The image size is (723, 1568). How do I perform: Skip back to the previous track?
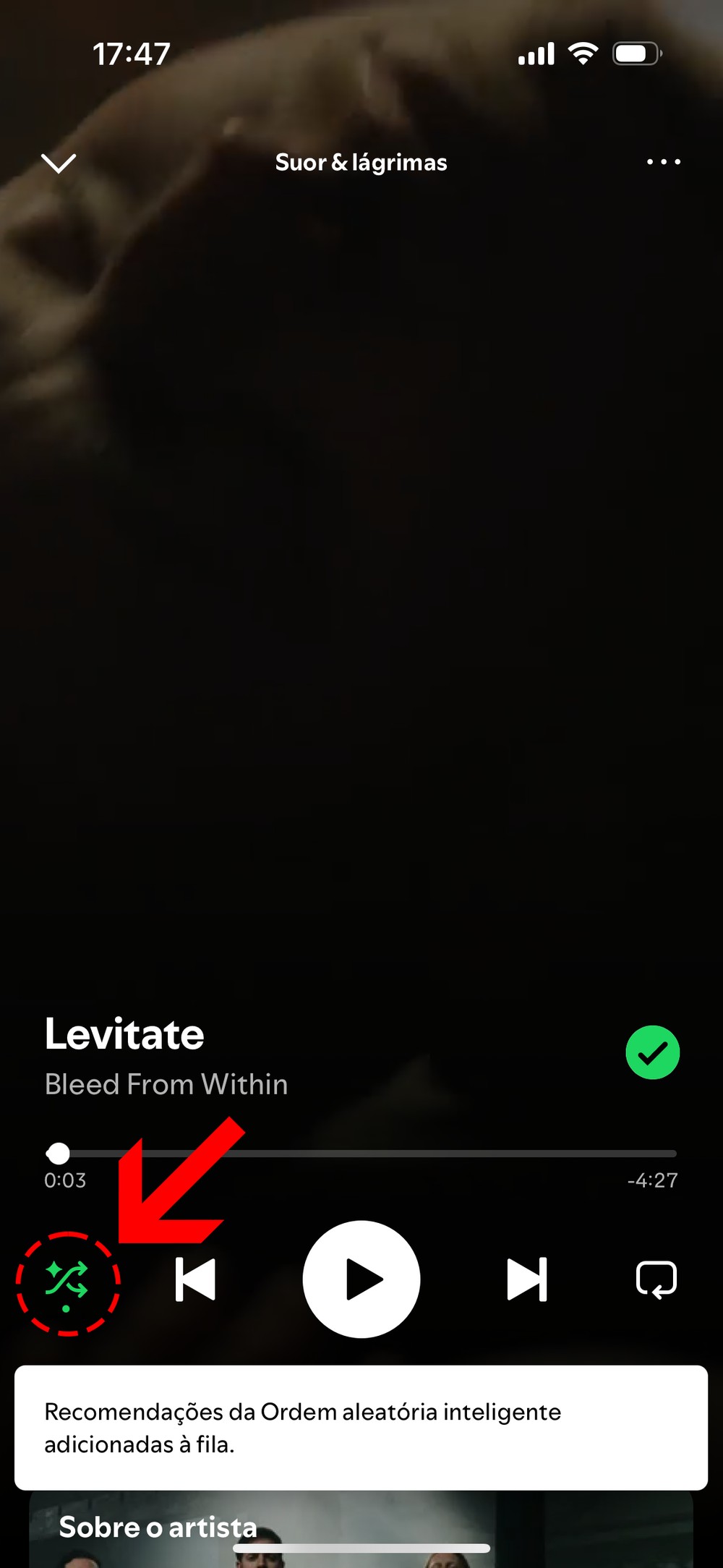point(196,1279)
